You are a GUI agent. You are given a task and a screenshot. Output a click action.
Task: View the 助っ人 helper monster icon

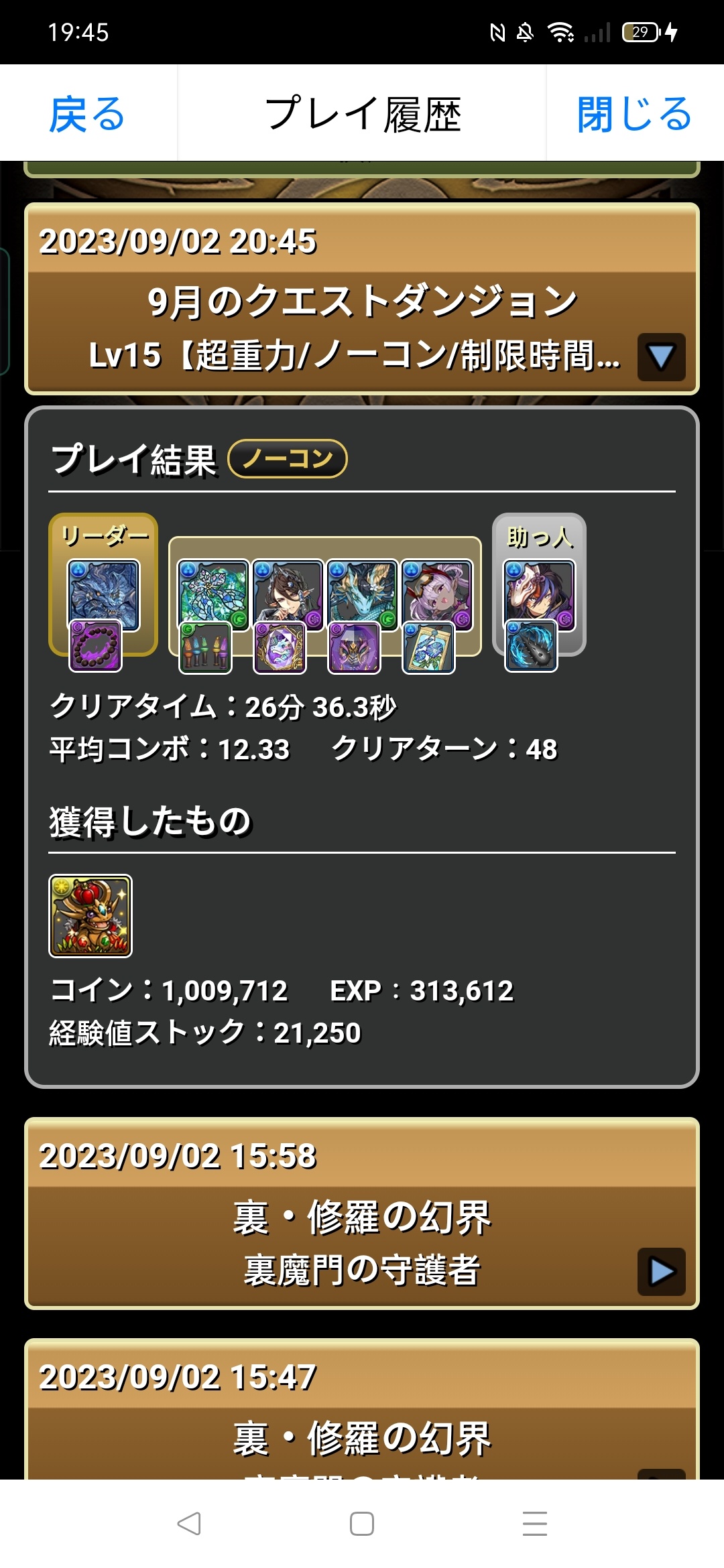pyautogui.click(x=539, y=595)
